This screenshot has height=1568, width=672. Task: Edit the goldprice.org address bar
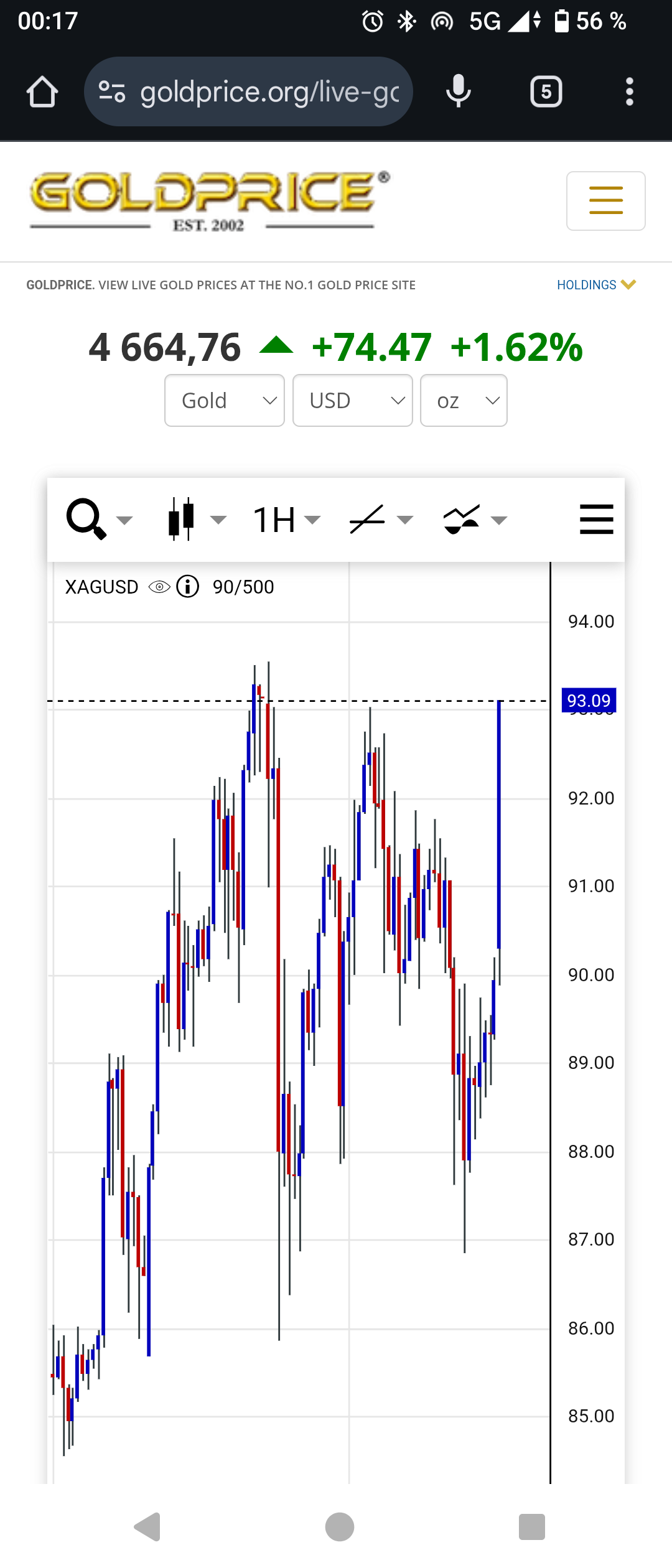click(268, 92)
